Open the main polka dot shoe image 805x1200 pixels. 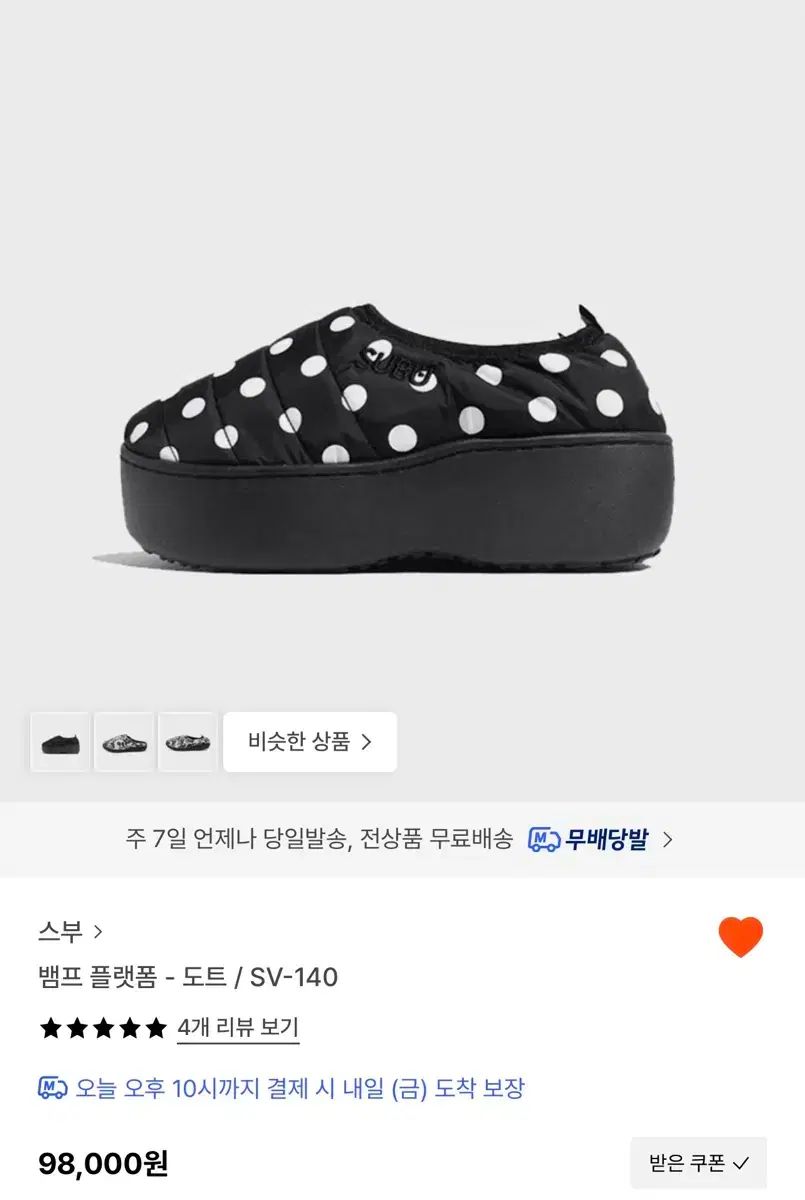(400, 440)
